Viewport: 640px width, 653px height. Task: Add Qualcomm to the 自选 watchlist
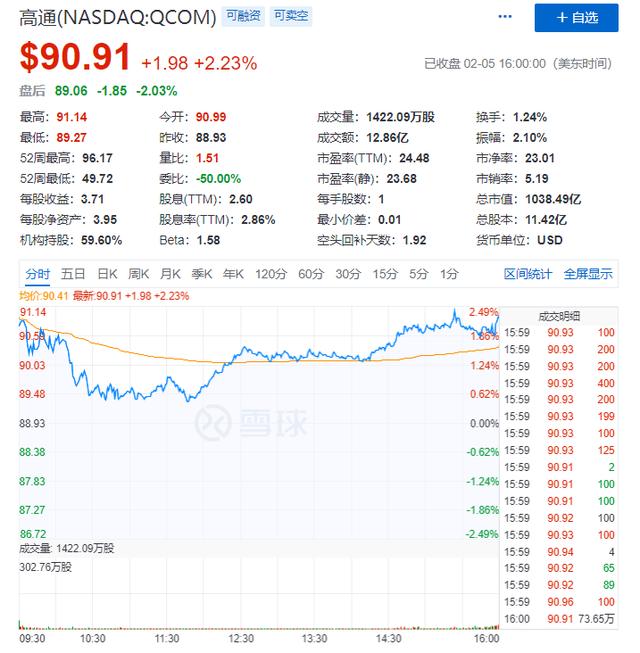pos(576,17)
